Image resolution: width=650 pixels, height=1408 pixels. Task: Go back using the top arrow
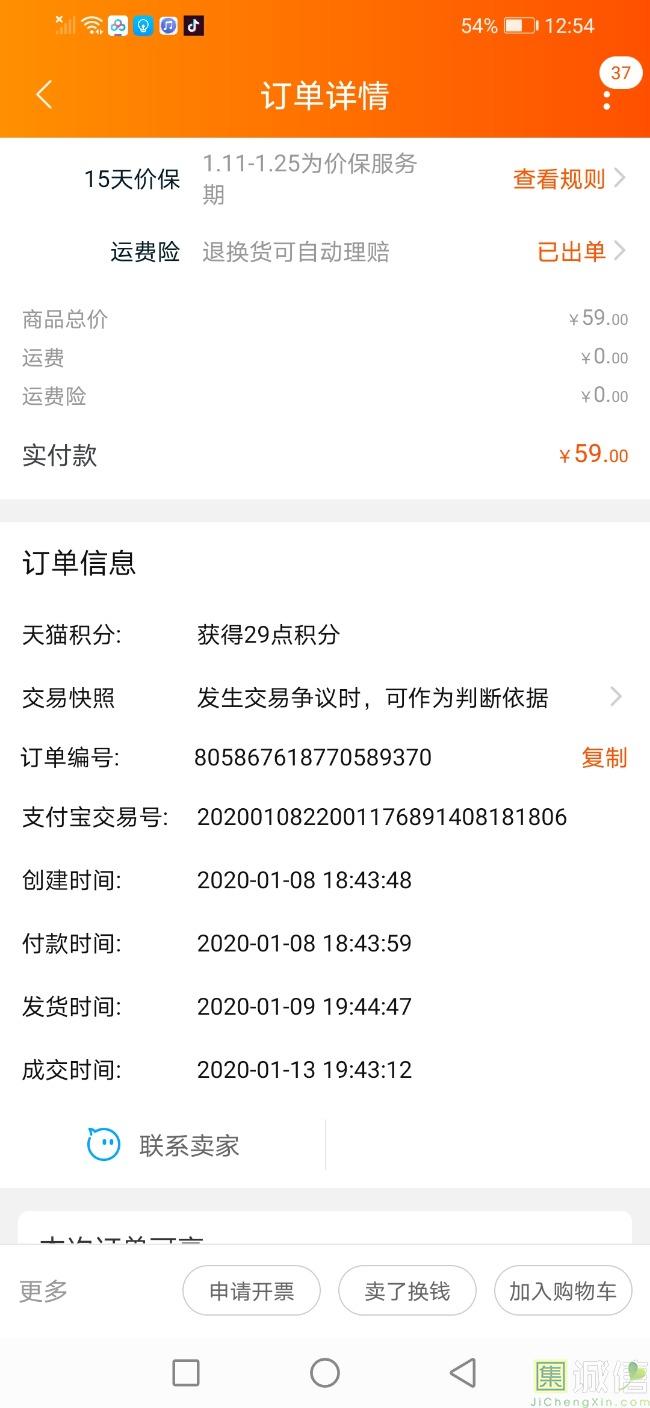pyautogui.click(x=44, y=95)
